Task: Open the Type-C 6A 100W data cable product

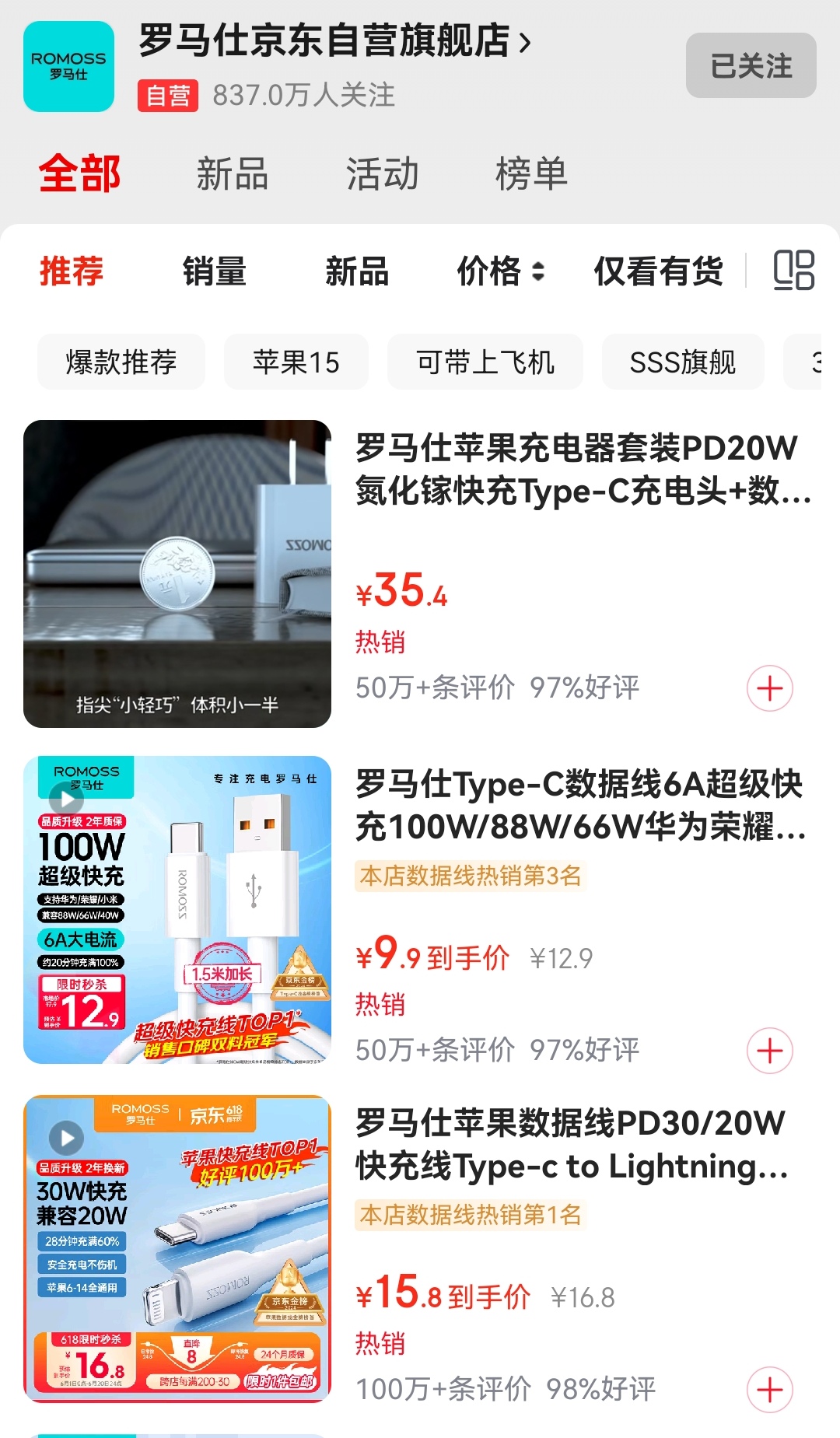Action: point(580,805)
